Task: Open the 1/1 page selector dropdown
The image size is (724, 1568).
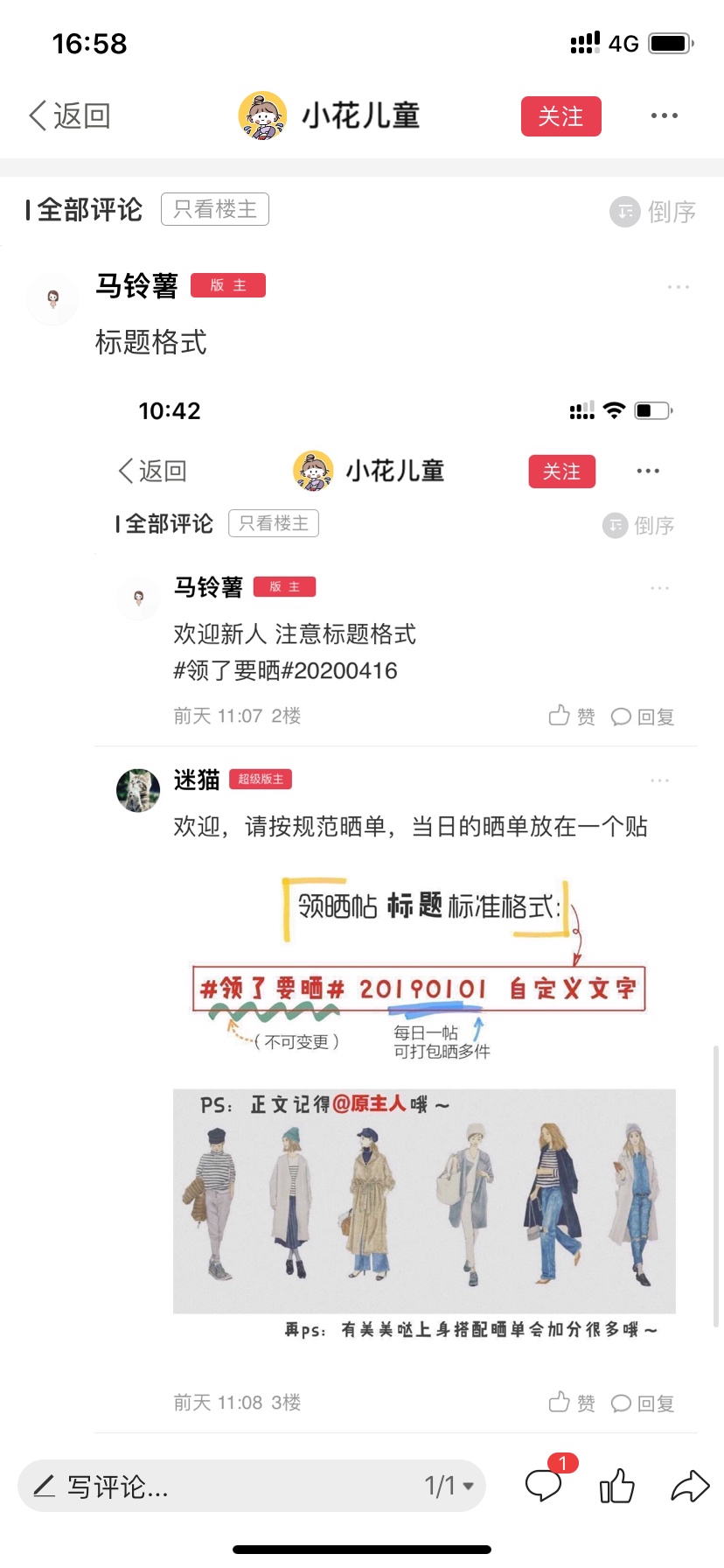Action: (x=449, y=1486)
